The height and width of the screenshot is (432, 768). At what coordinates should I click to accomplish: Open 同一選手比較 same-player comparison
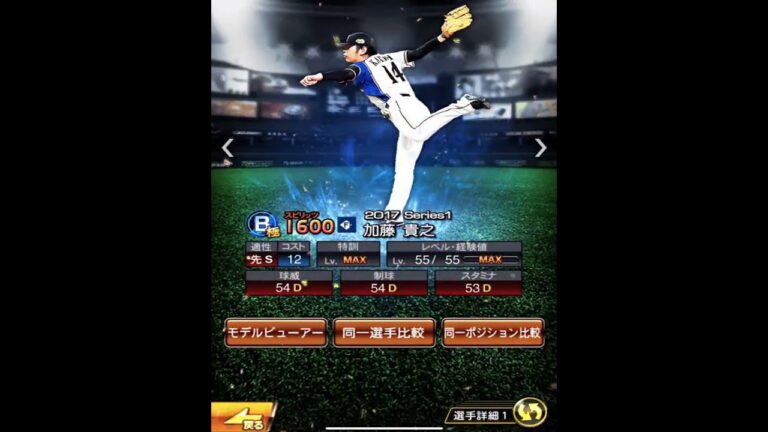click(x=384, y=333)
